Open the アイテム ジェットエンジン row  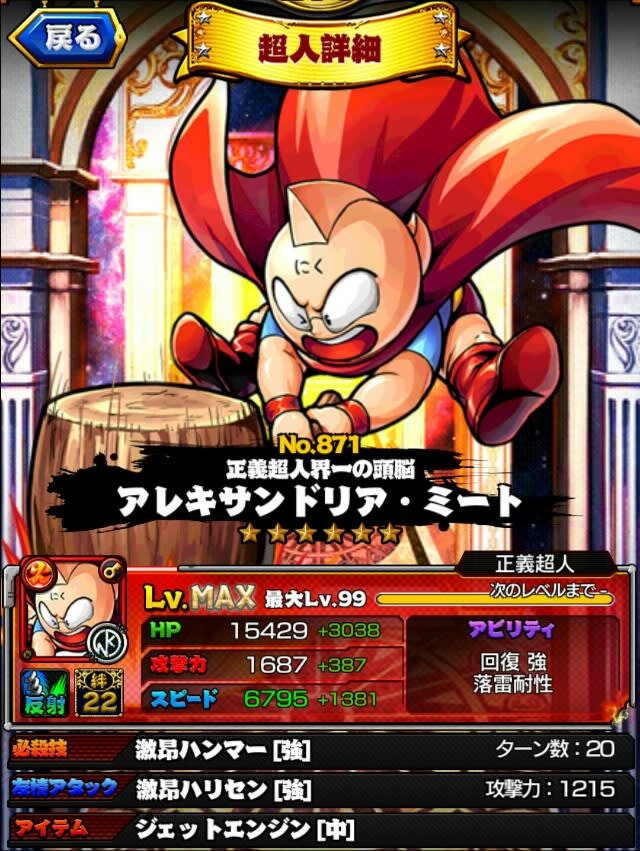coord(320,829)
